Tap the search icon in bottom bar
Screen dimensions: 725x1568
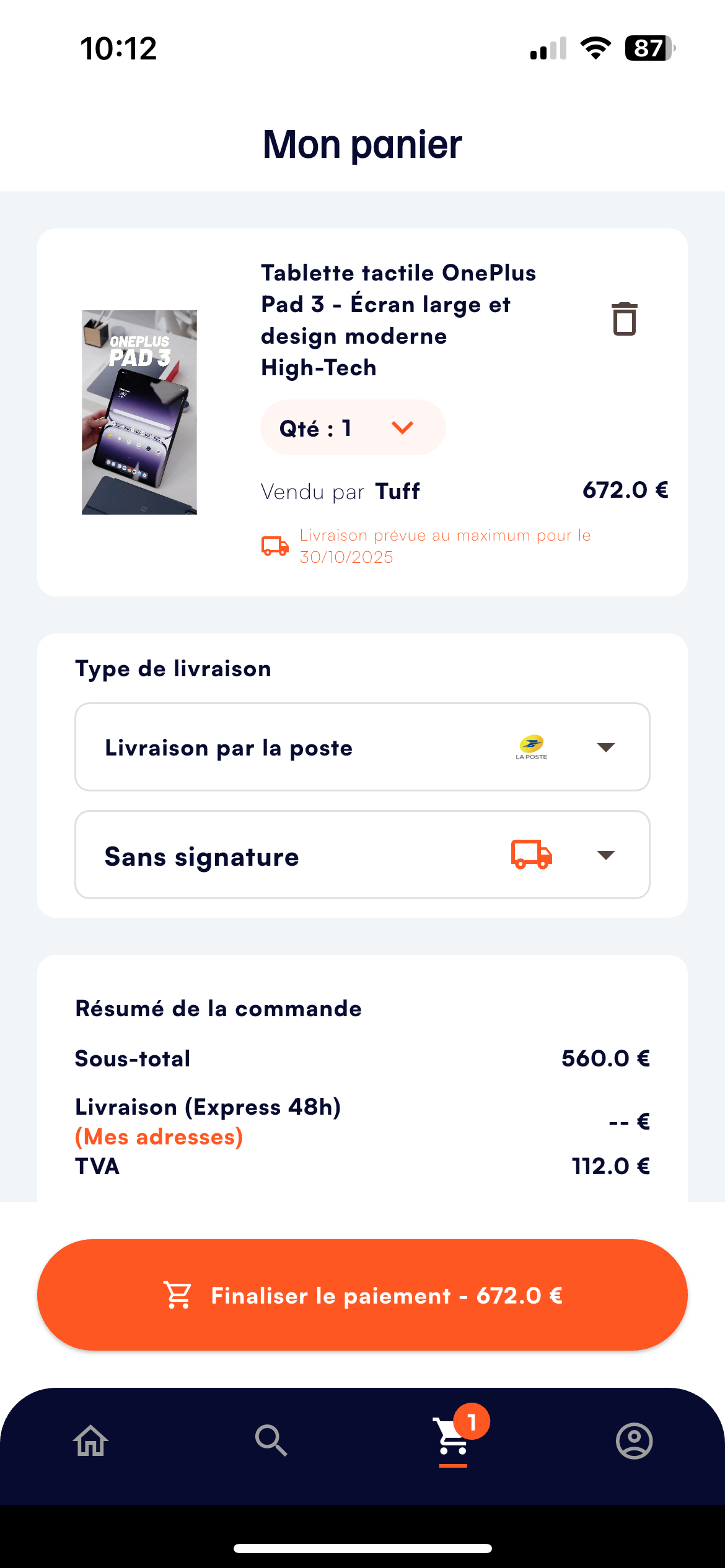270,1440
